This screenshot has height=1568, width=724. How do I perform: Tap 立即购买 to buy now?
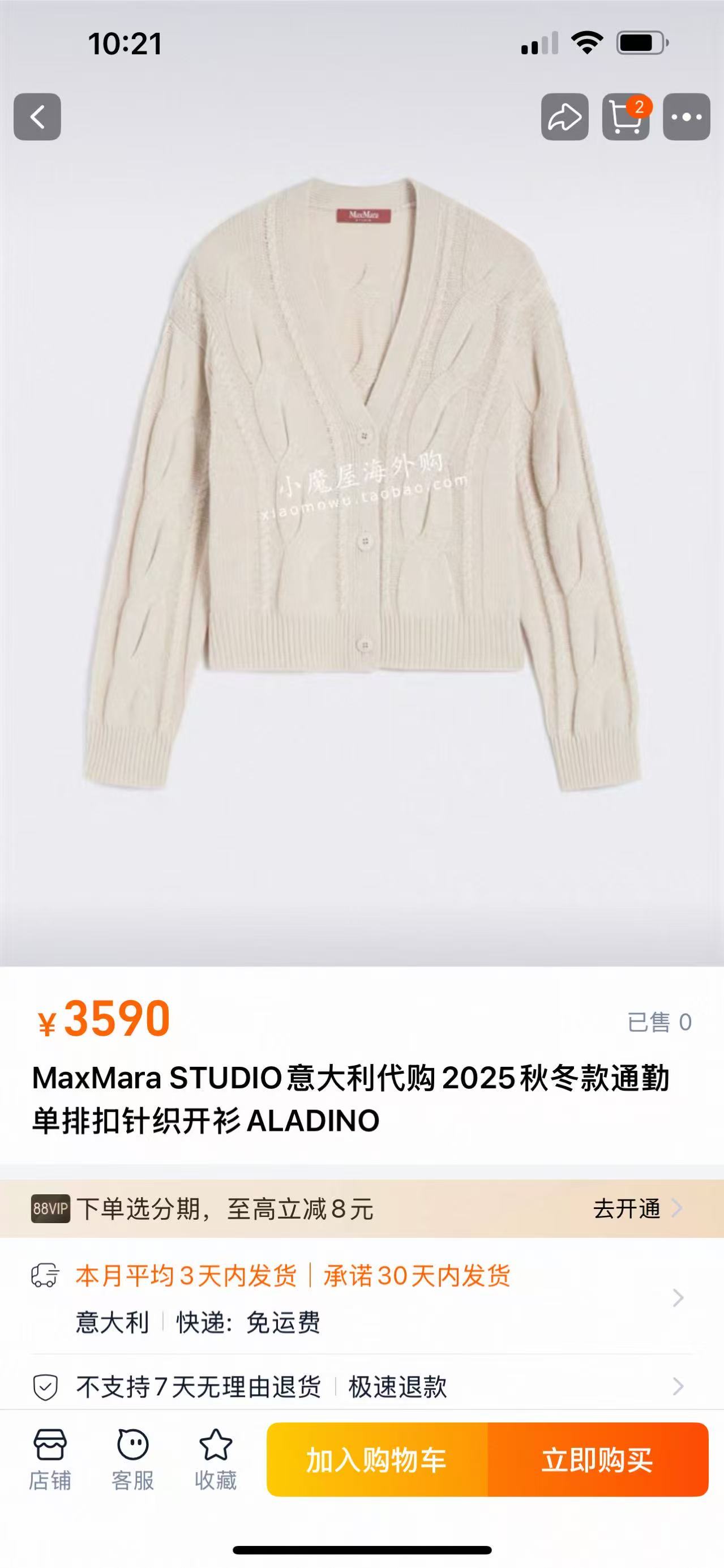(x=597, y=1460)
